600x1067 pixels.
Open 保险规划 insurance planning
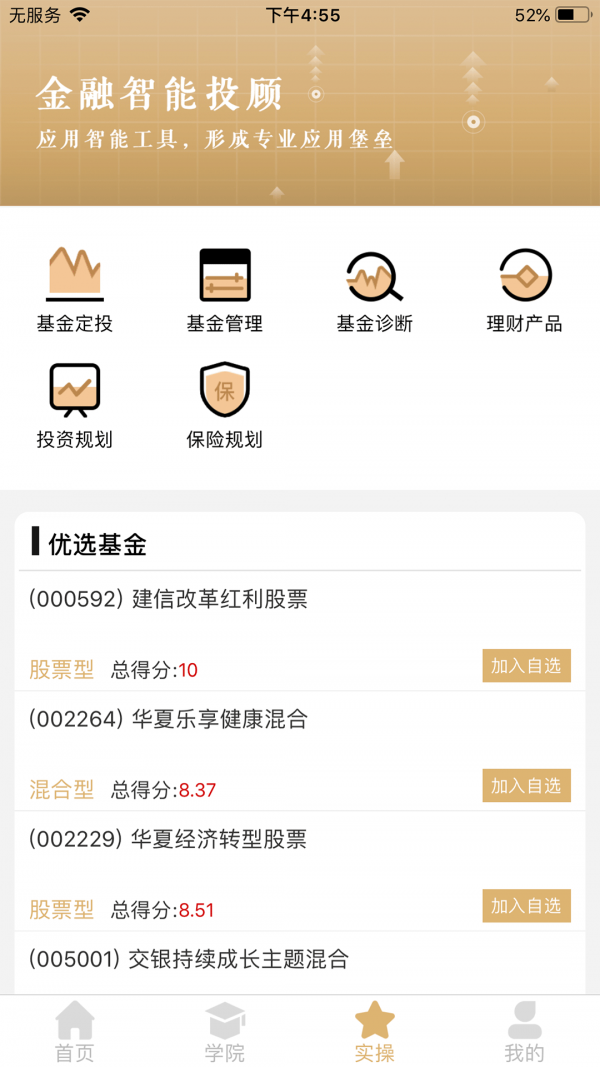(x=225, y=405)
